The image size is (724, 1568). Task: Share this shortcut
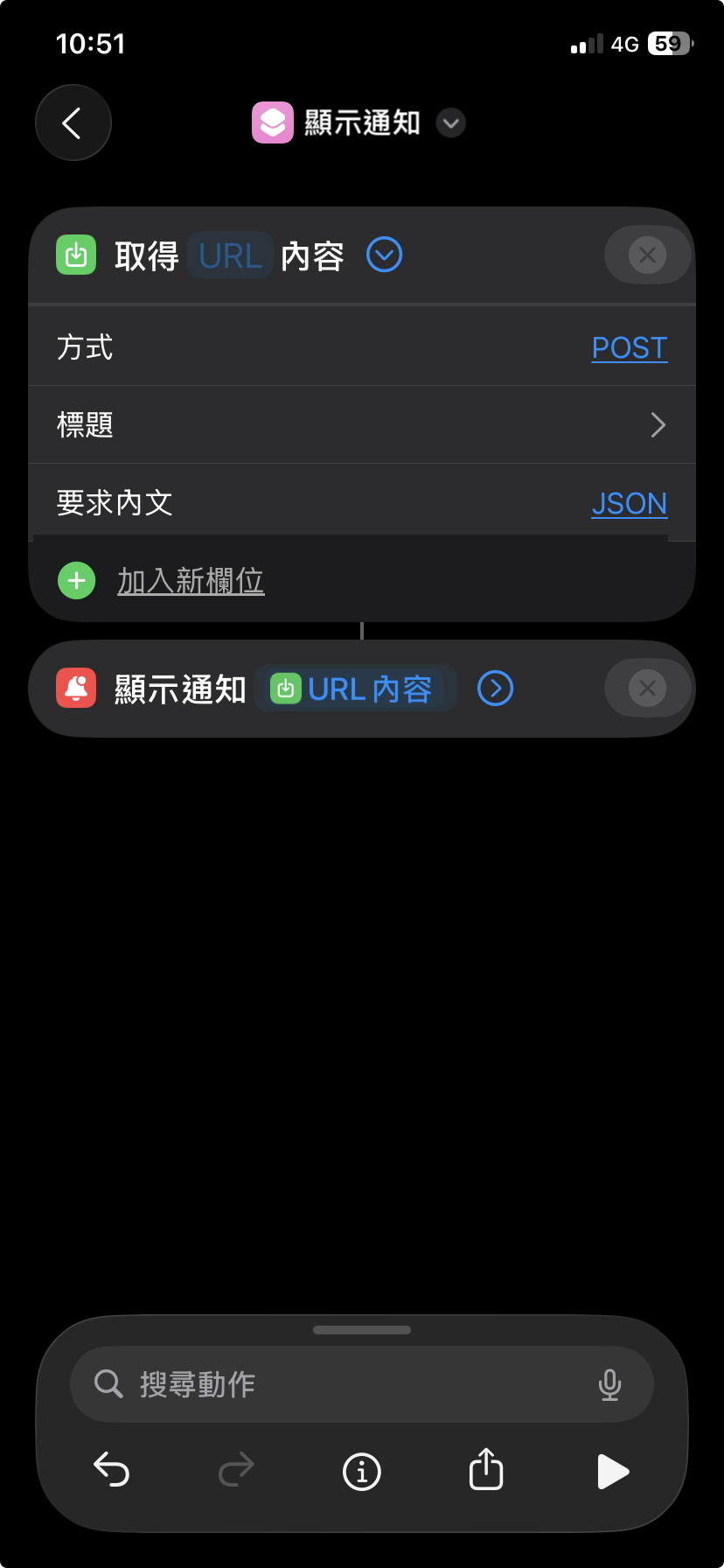point(486,1469)
